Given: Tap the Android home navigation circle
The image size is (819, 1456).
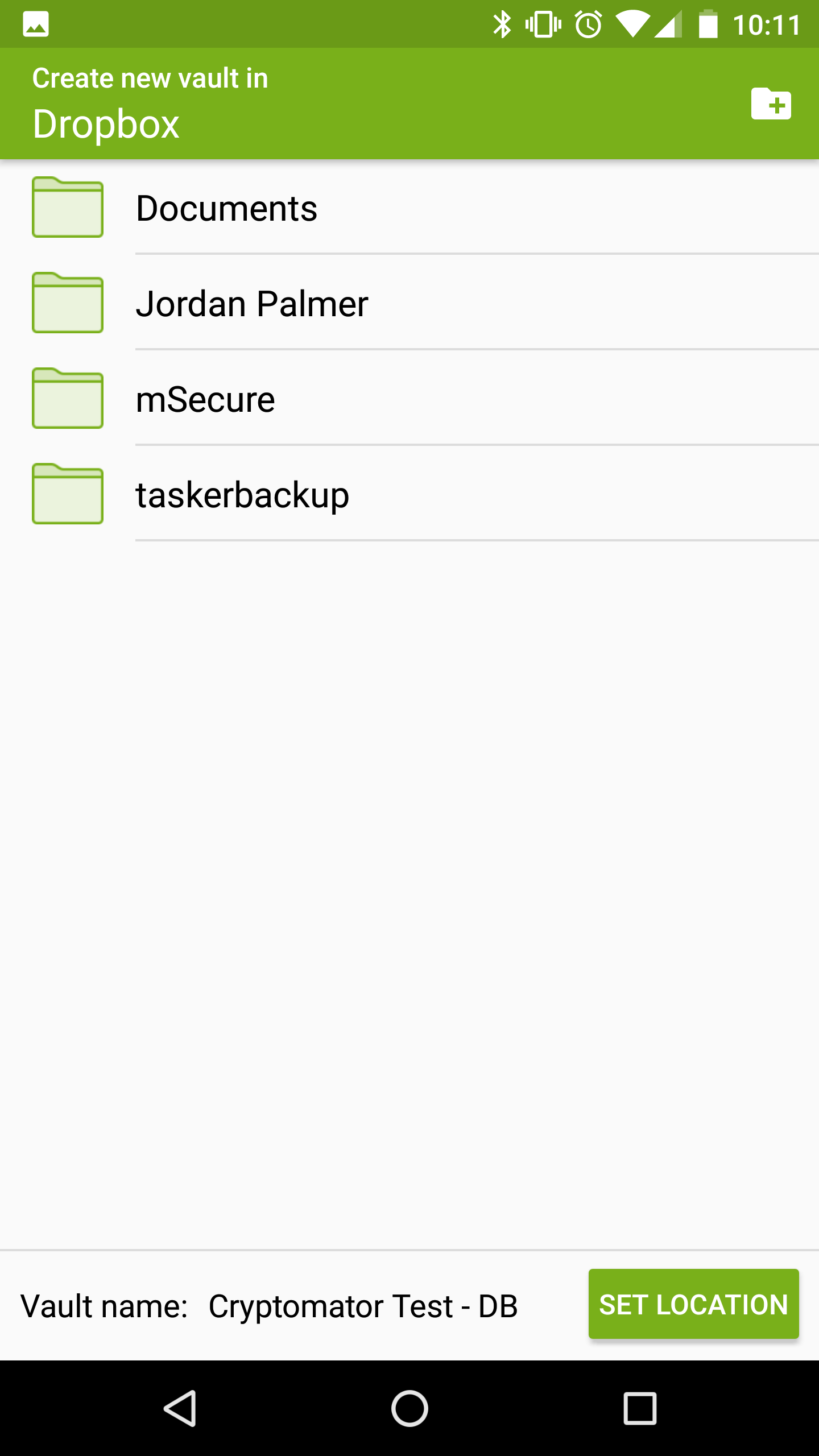Looking at the screenshot, I should [x=409, y=1408].
